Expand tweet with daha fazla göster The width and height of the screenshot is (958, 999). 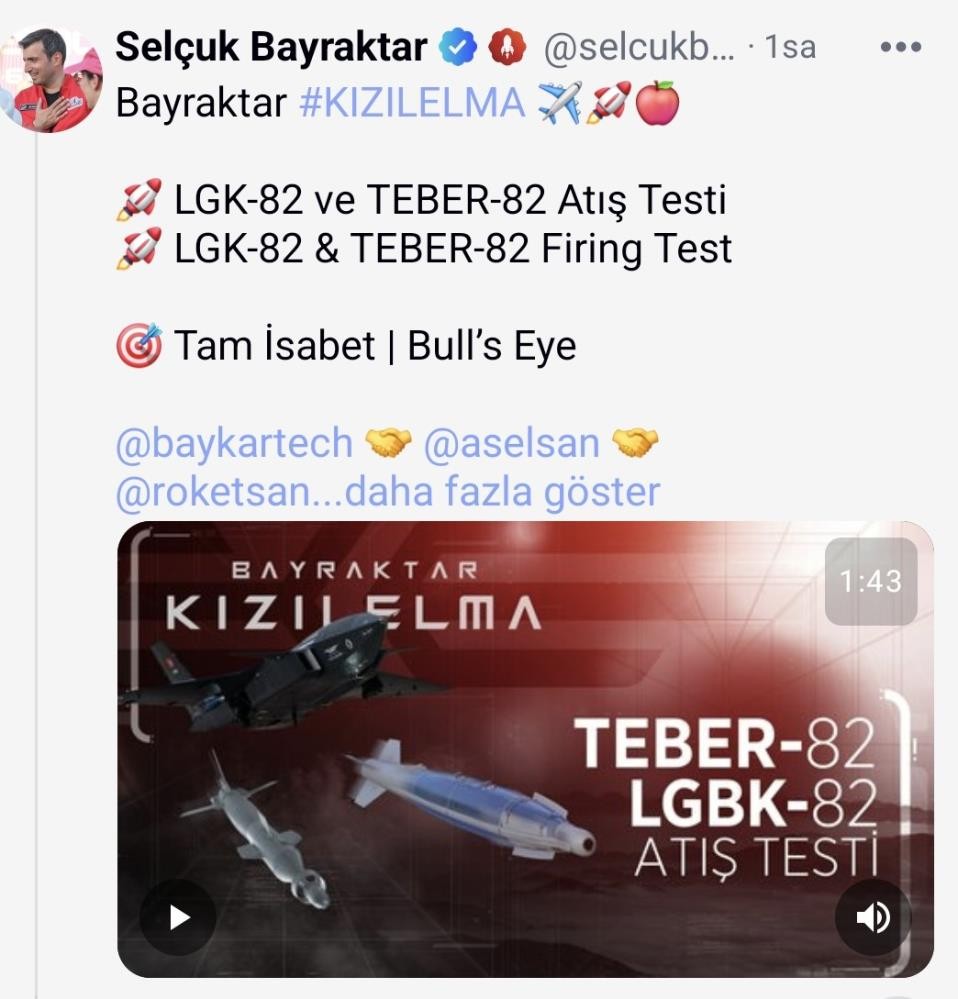point(559,492)
